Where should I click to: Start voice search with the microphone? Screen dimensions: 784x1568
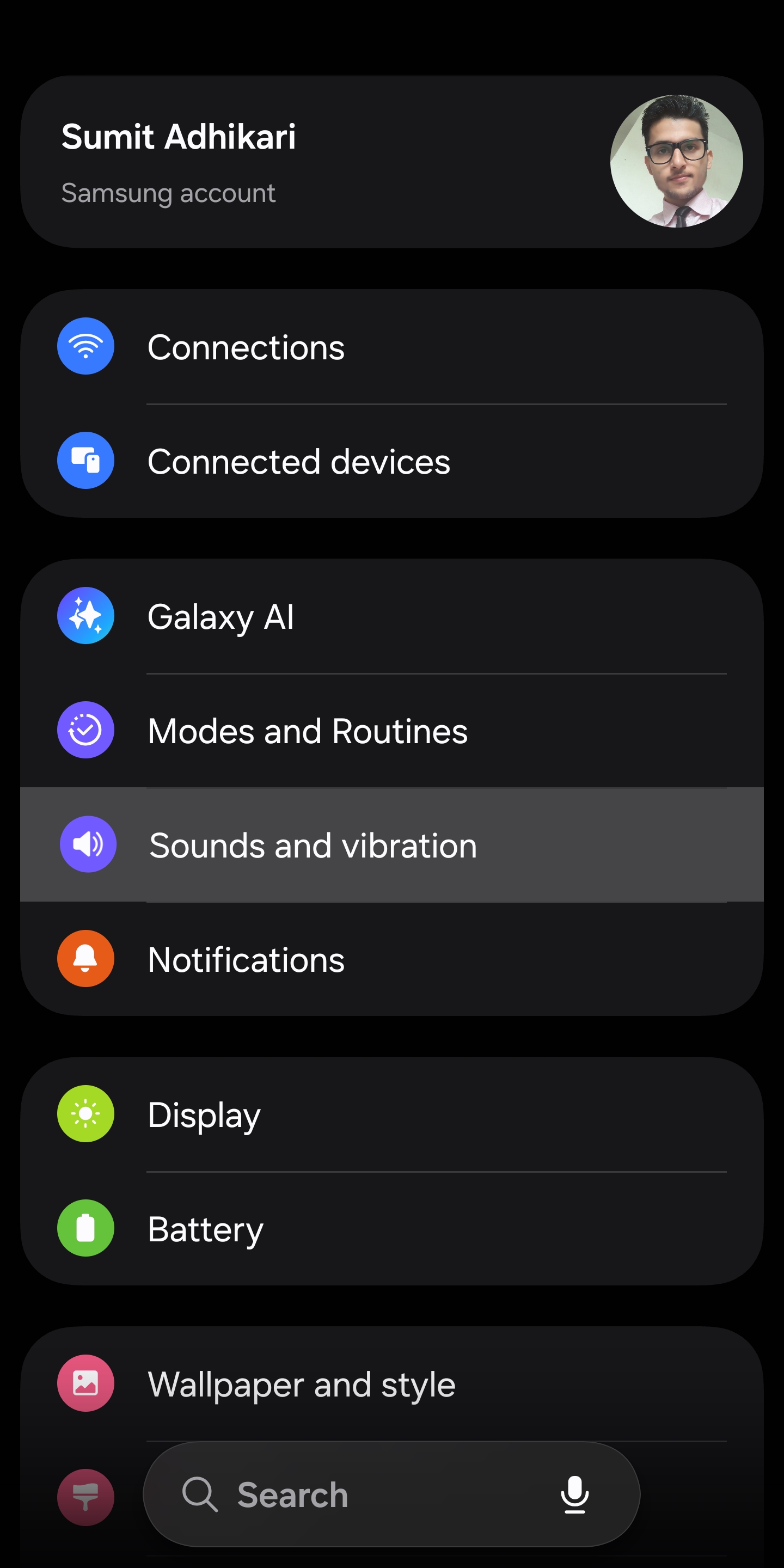click(574, 1495)
